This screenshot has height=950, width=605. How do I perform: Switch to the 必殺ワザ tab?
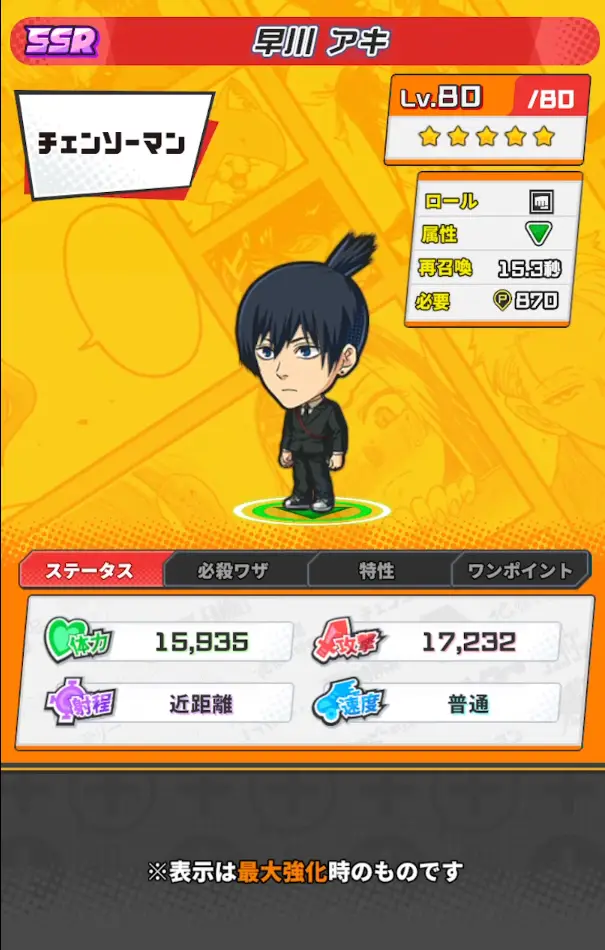tap(233, 571)
